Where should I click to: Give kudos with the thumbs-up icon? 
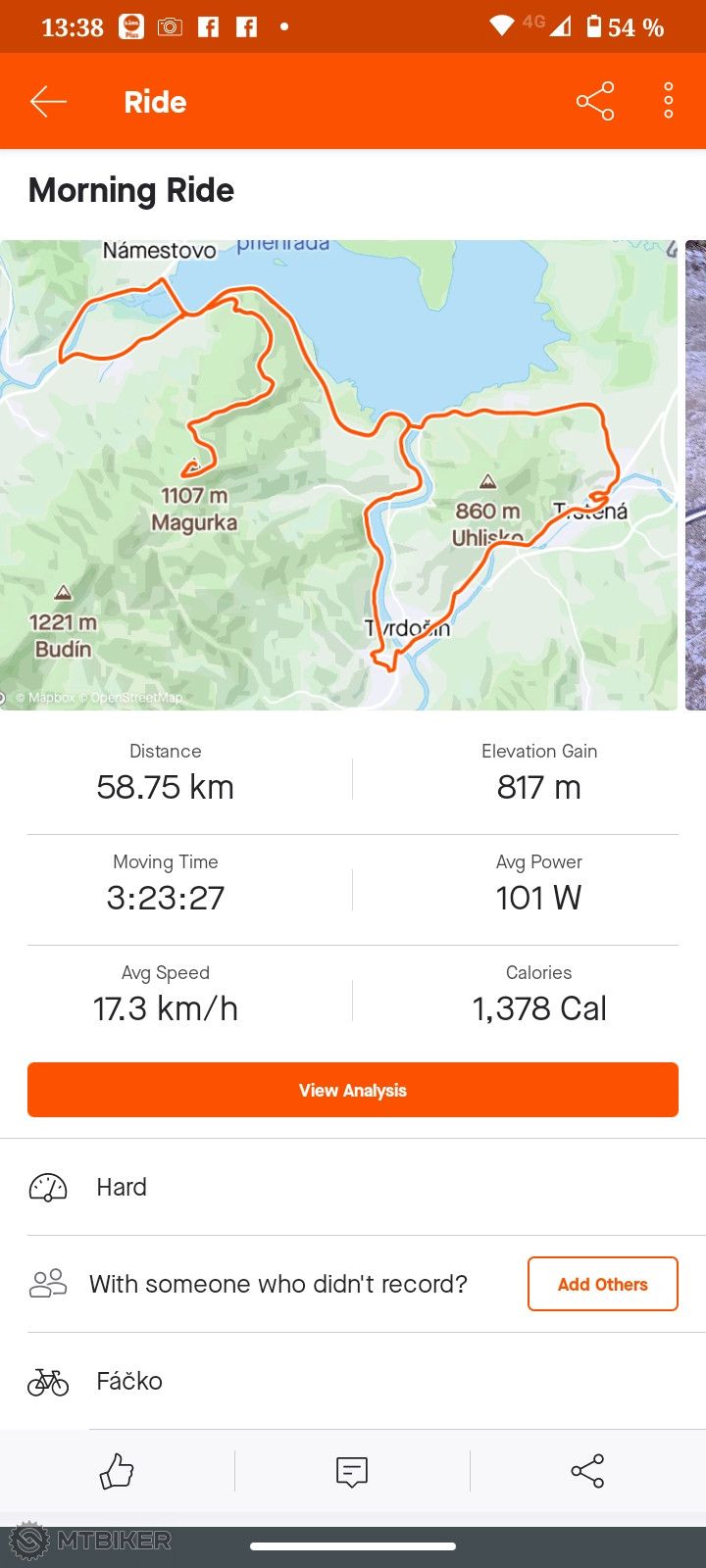tap(117, 1471)
